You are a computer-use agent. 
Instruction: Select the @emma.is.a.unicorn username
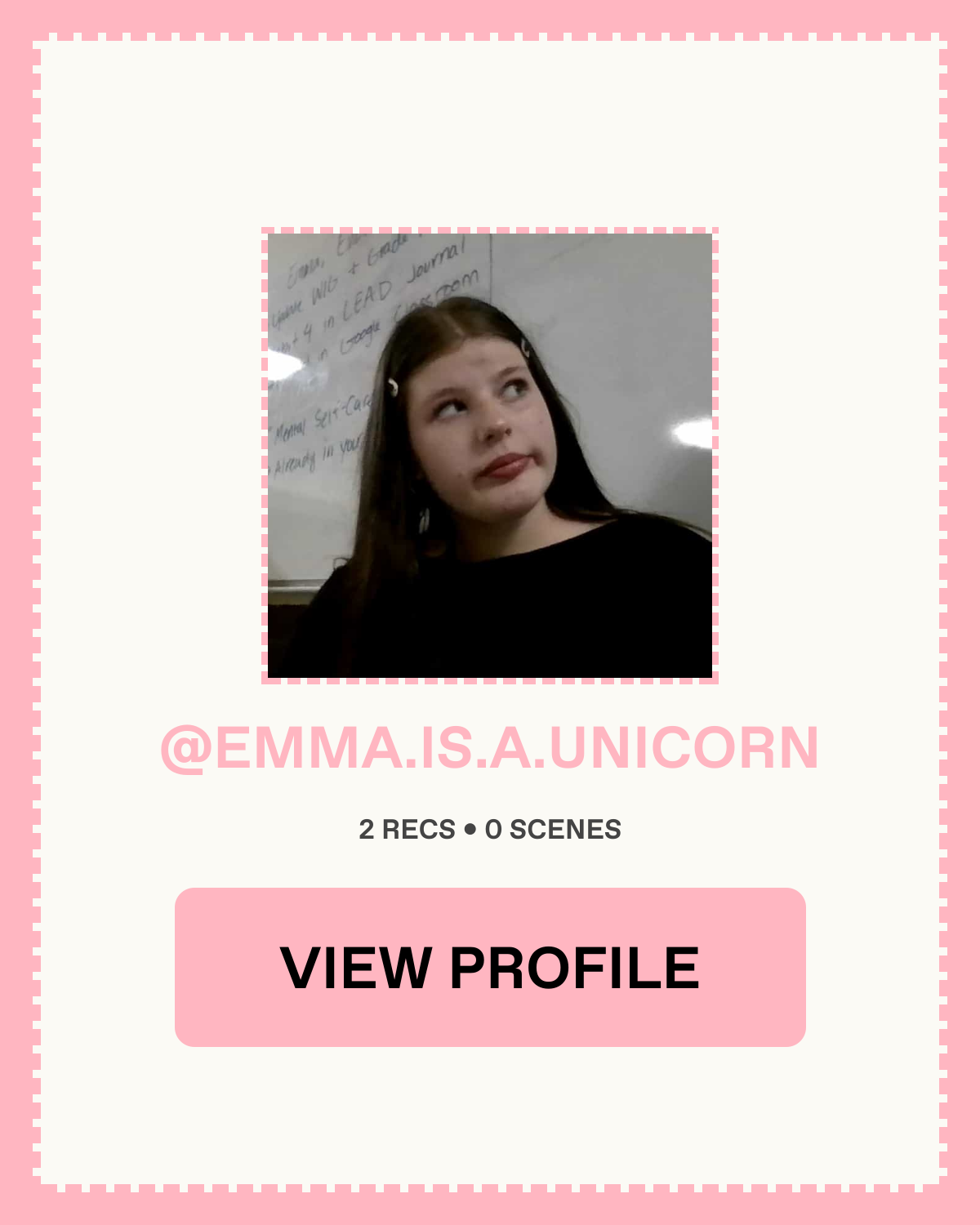point(490,748)
